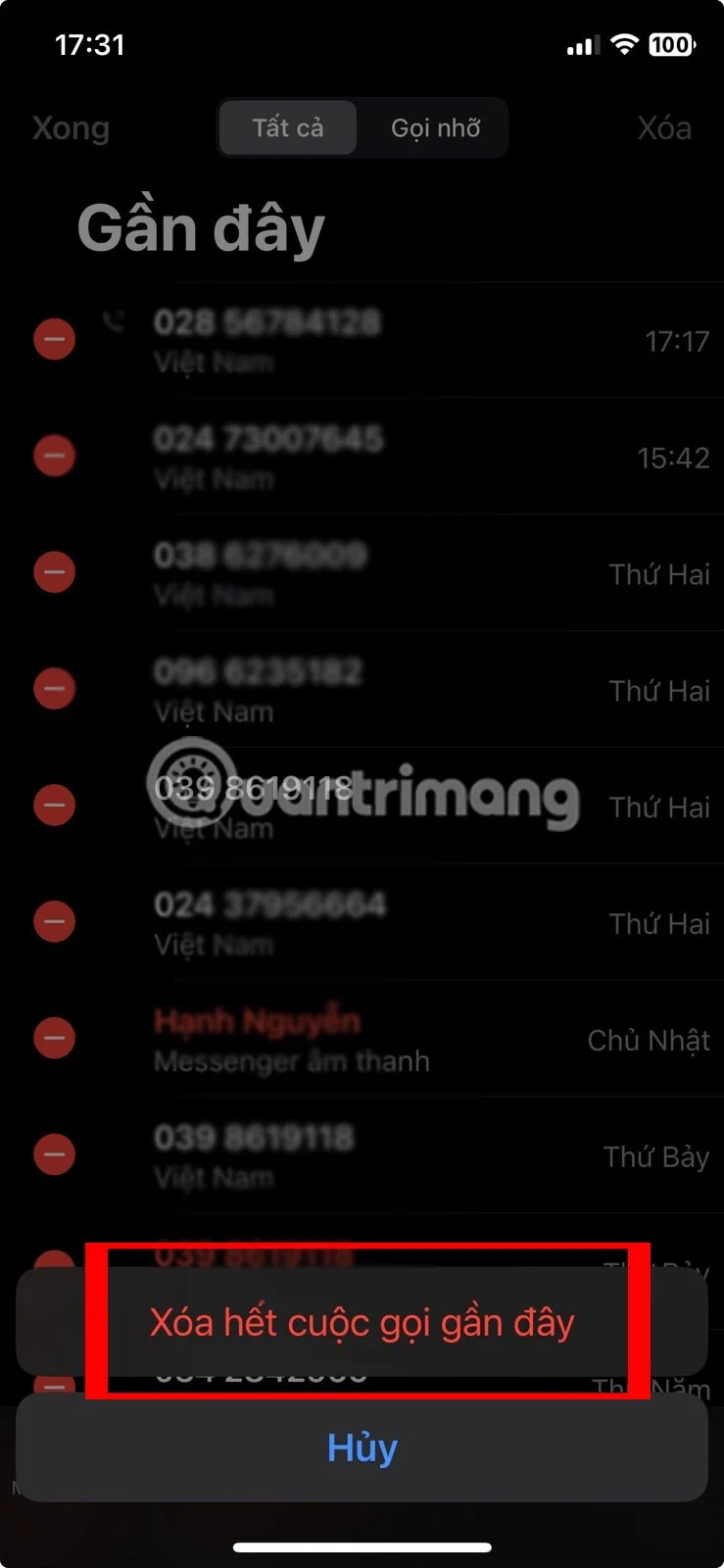
Task: Tap Xong to finish editing
Action: coord(70,127)
